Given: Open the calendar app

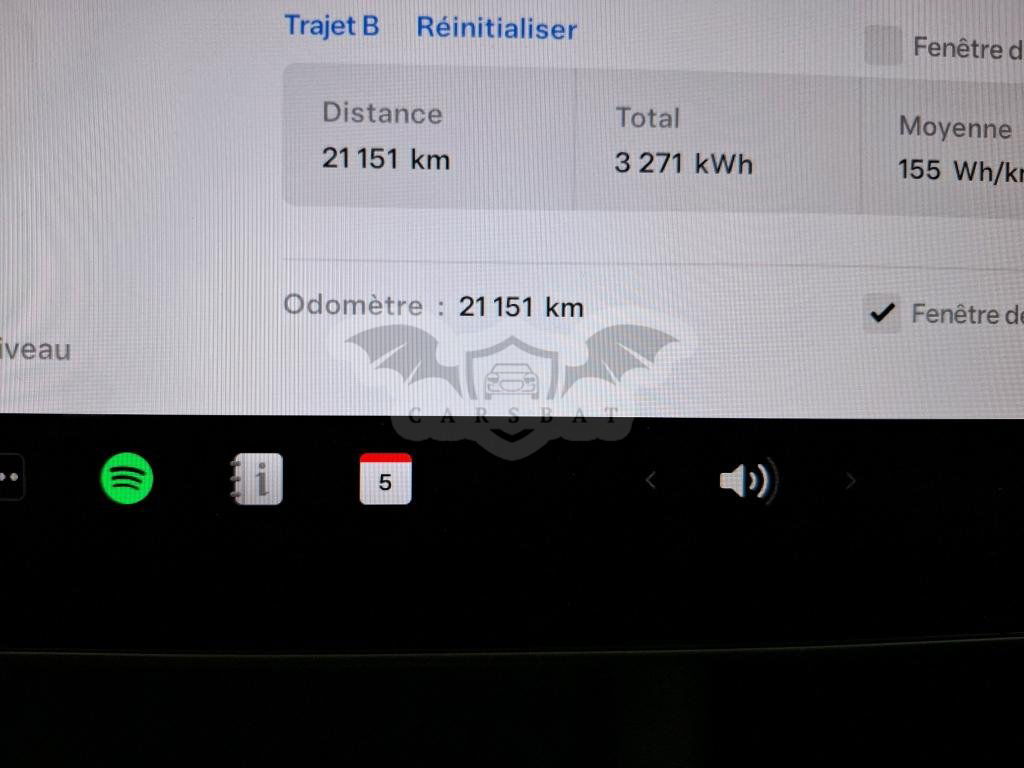Looking at the screenshot, I should [385, 479].
